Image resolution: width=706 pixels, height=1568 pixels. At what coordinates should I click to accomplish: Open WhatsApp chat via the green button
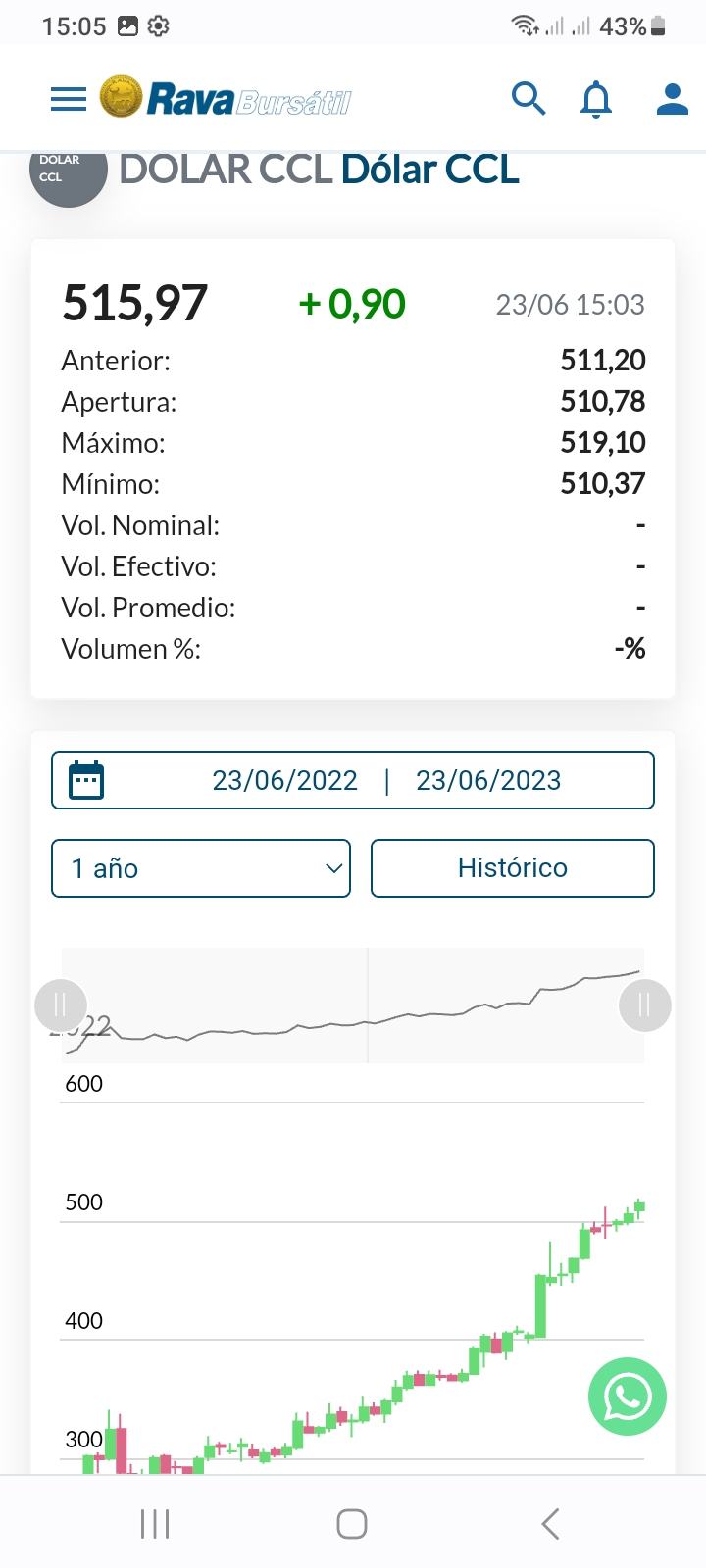coord(627,1396)
